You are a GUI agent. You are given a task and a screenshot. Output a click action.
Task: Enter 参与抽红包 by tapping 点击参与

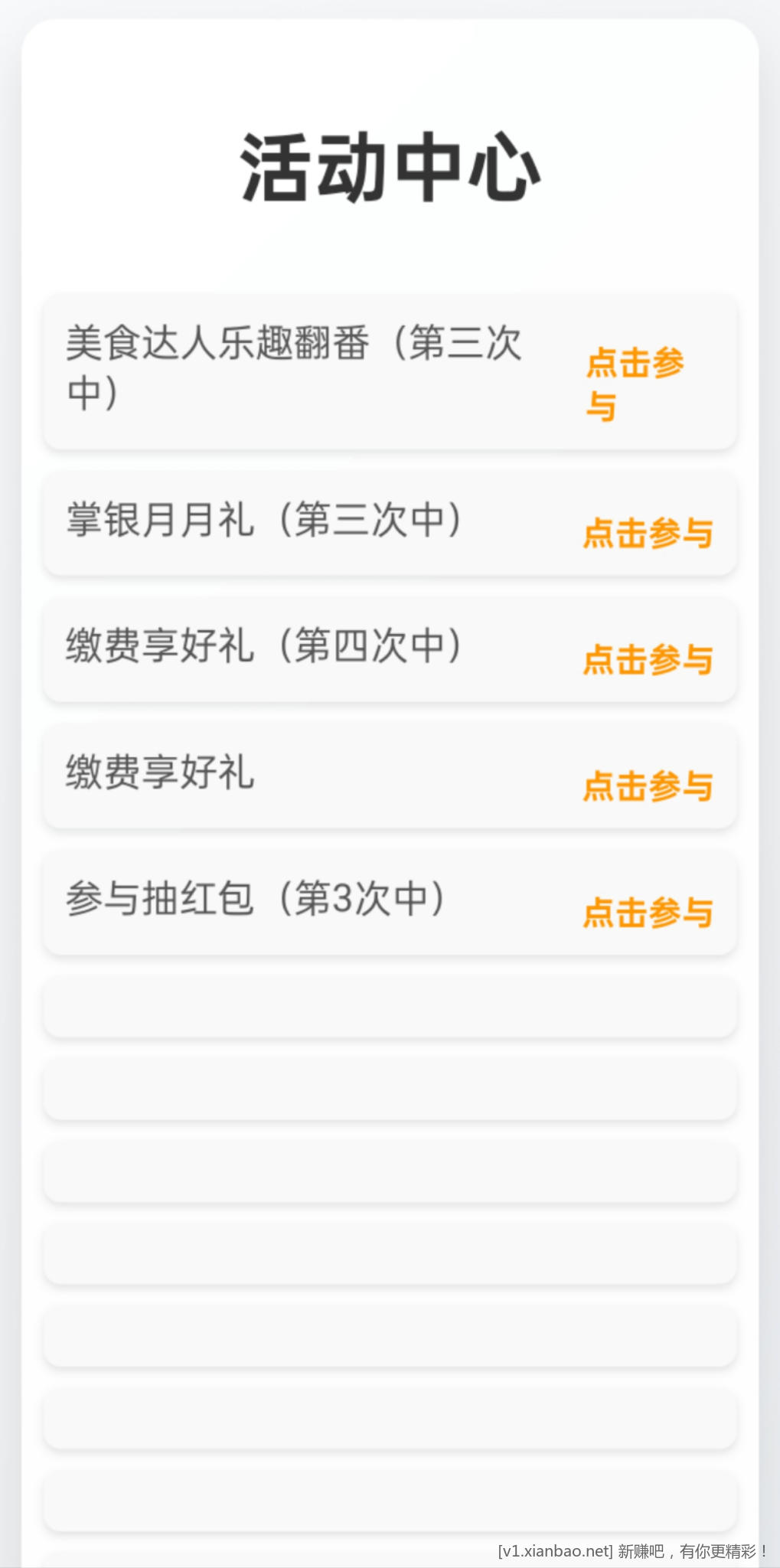(x=648, y=912)
